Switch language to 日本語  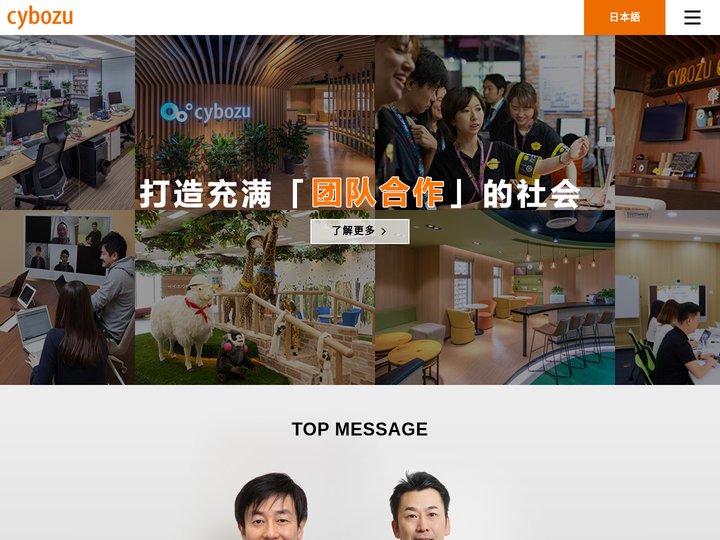624,17
